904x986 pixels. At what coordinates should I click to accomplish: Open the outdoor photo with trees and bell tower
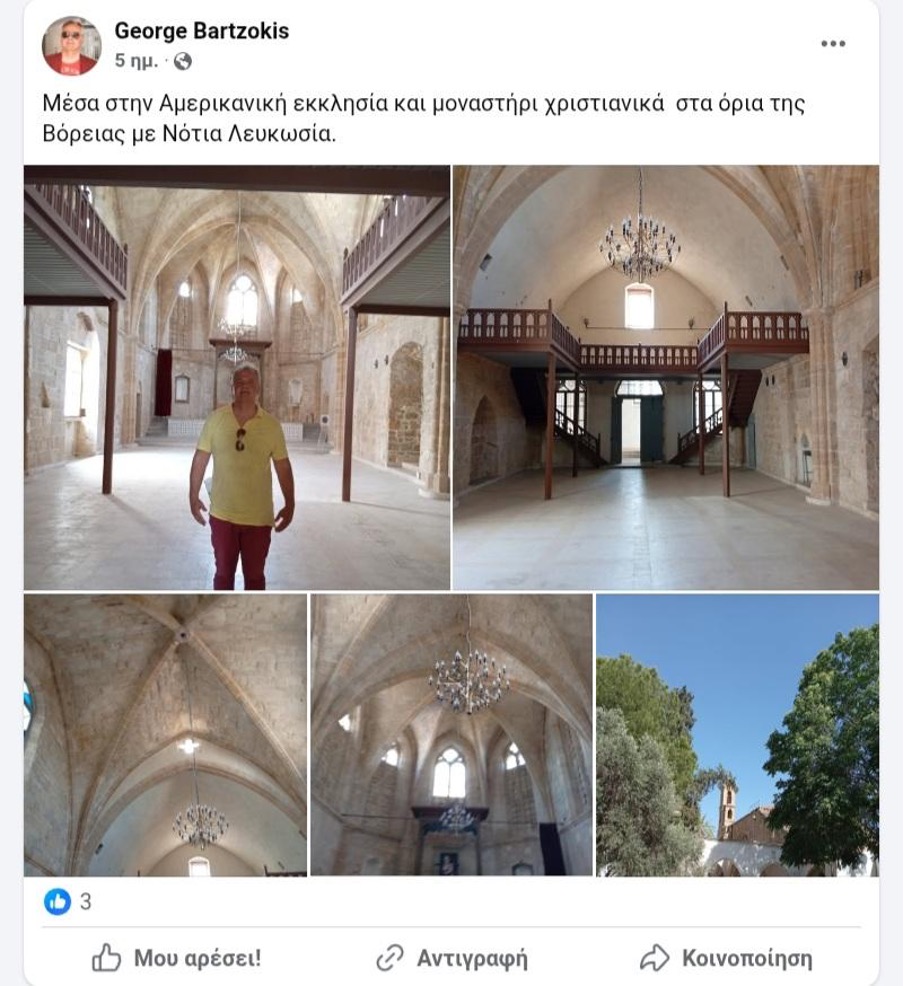pyautogui.click(x=737, y=735)
